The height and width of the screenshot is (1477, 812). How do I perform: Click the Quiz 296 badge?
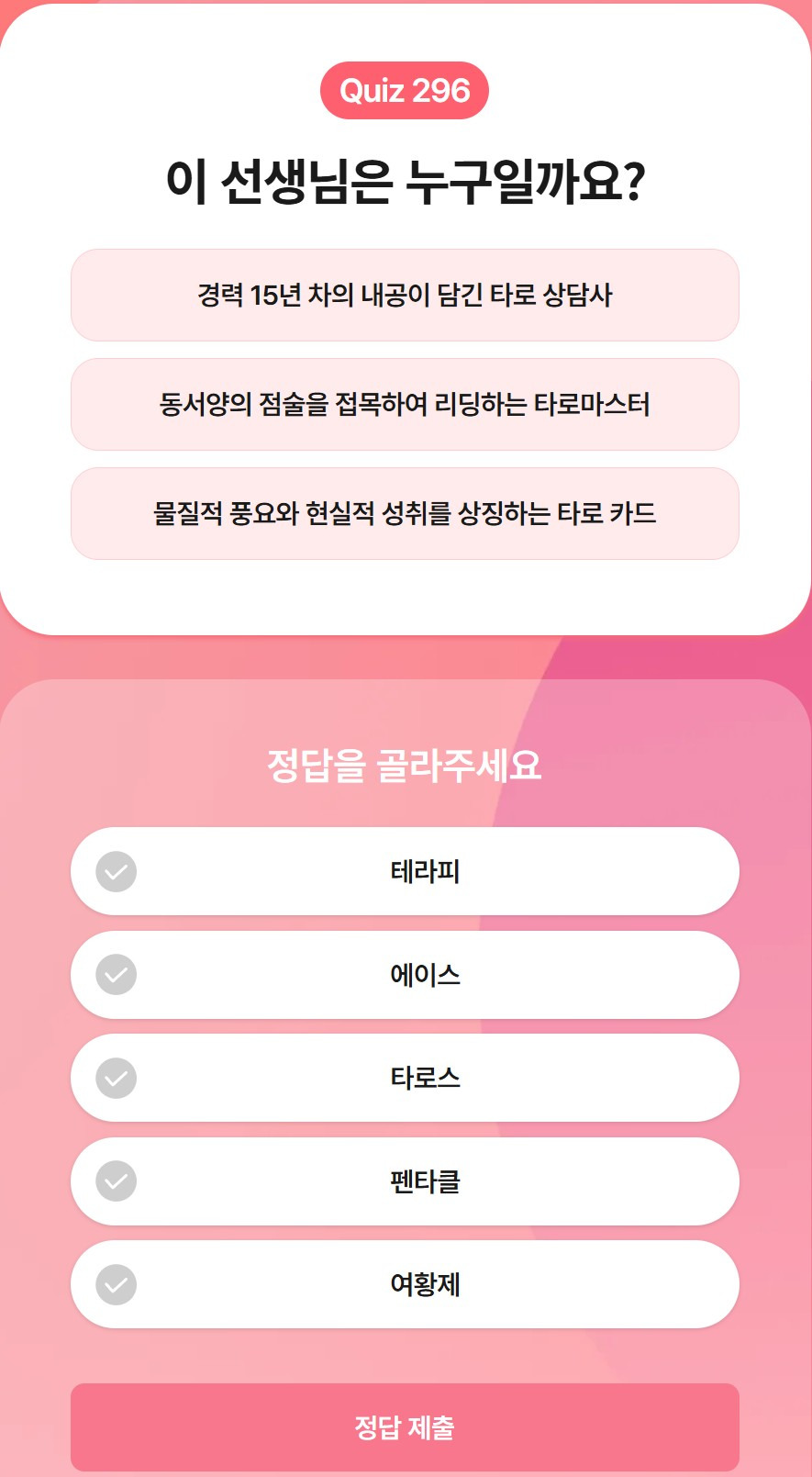(x=405, y=89)
